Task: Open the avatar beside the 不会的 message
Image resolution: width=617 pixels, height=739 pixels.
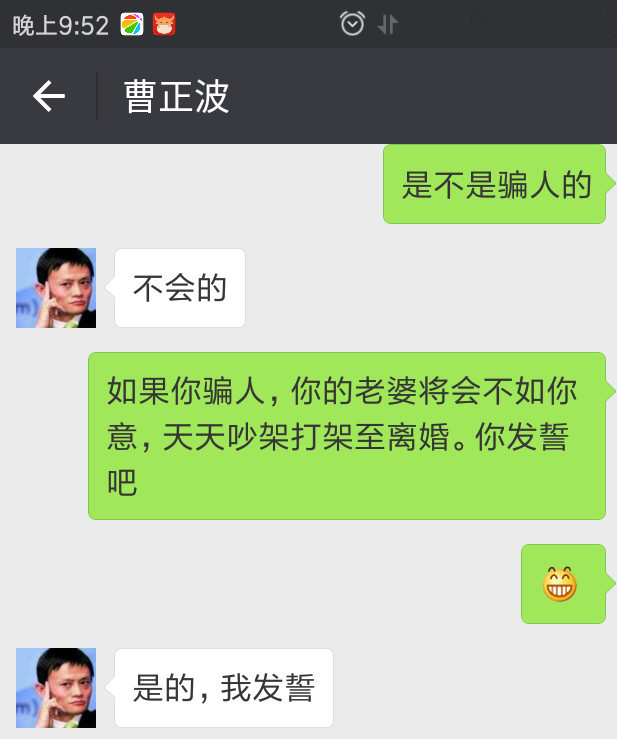Action: pyautogui.click(x=56, y=288)
